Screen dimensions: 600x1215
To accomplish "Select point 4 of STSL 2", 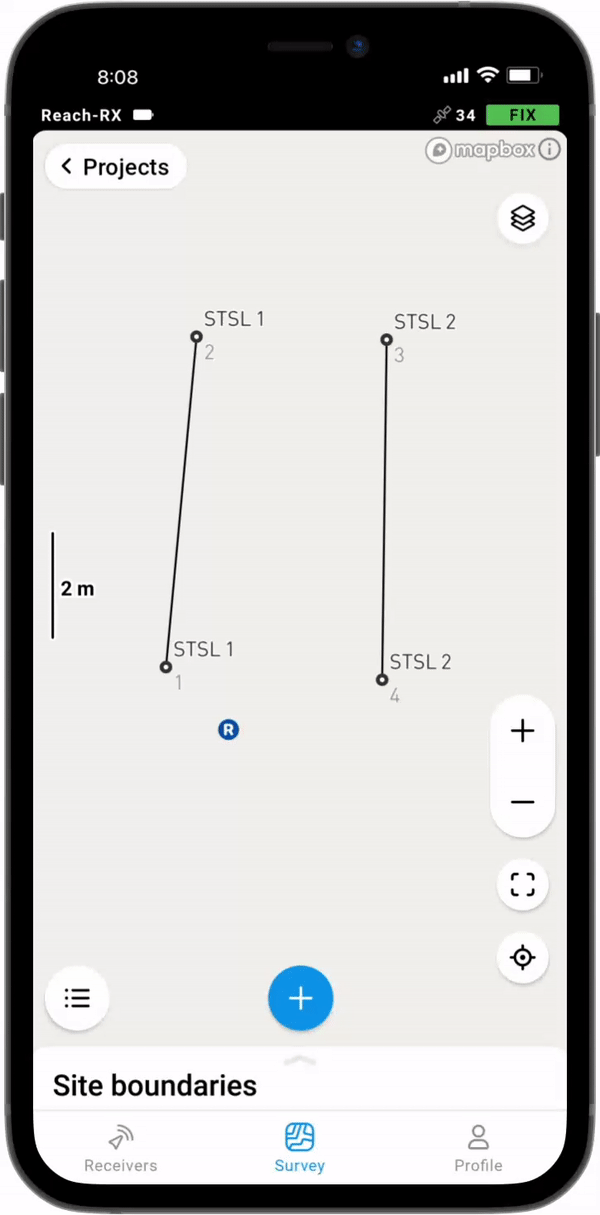I will [382, 680].
